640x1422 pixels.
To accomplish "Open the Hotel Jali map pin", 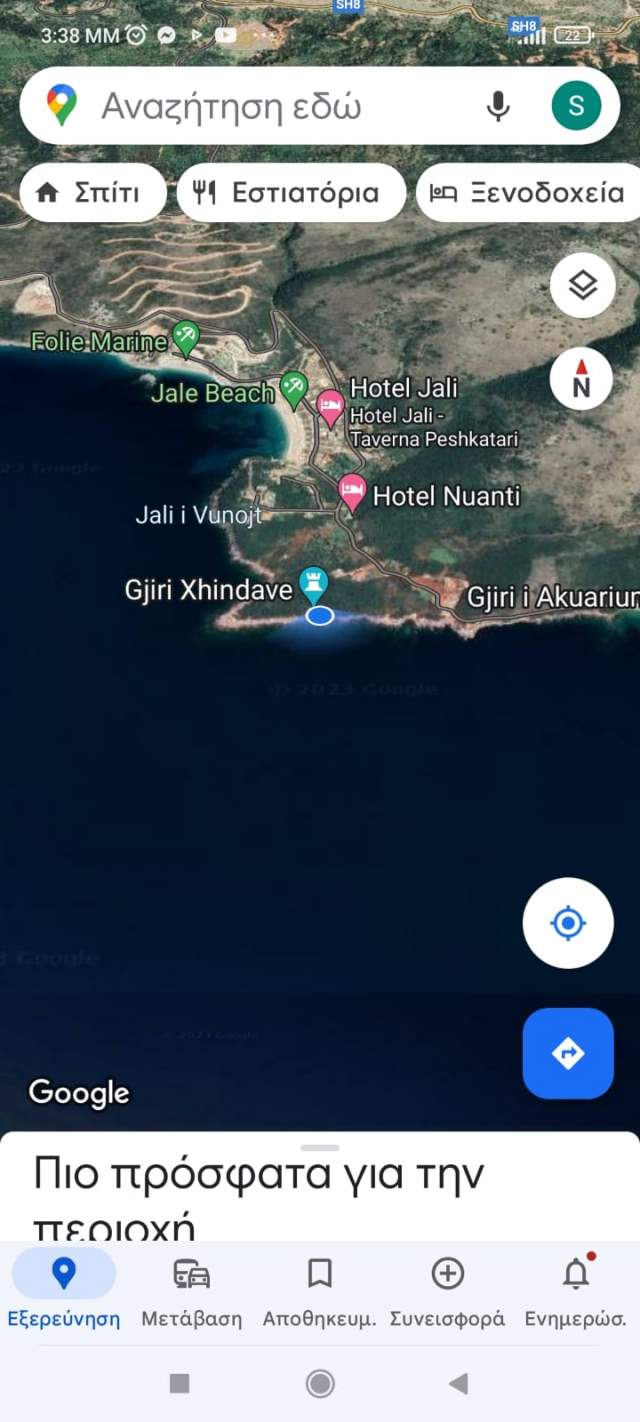I will (330, 405).
